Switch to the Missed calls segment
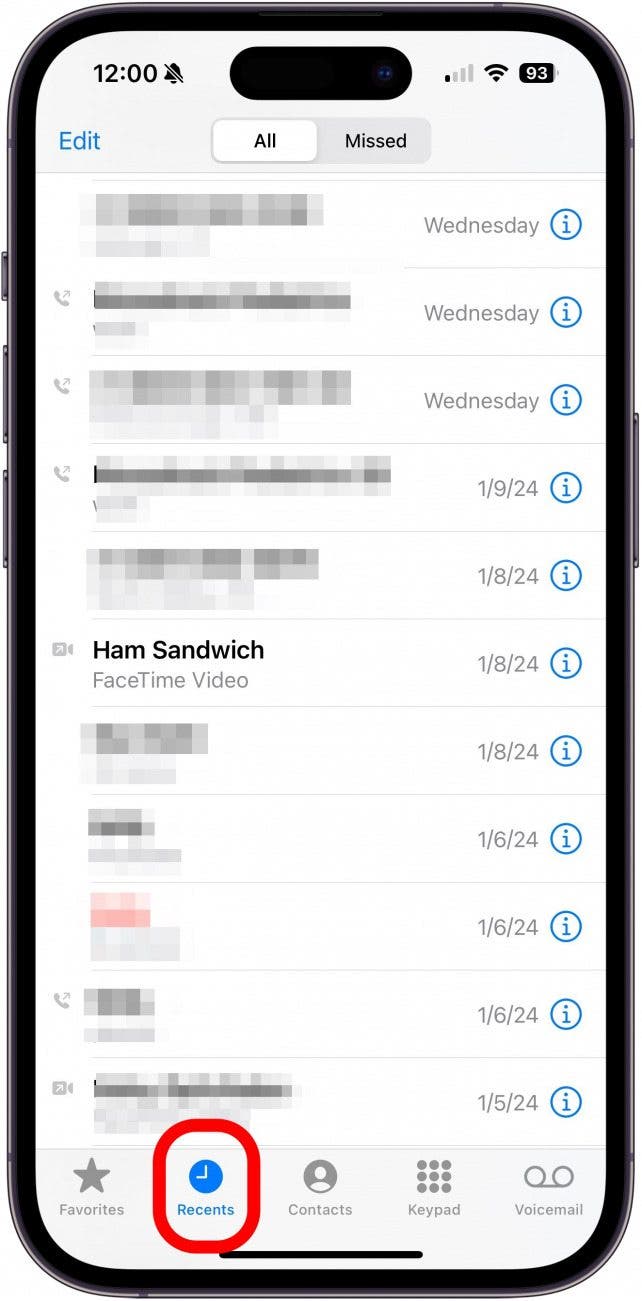The height and width of the screenshot is (1301, 642). point(375,141)
